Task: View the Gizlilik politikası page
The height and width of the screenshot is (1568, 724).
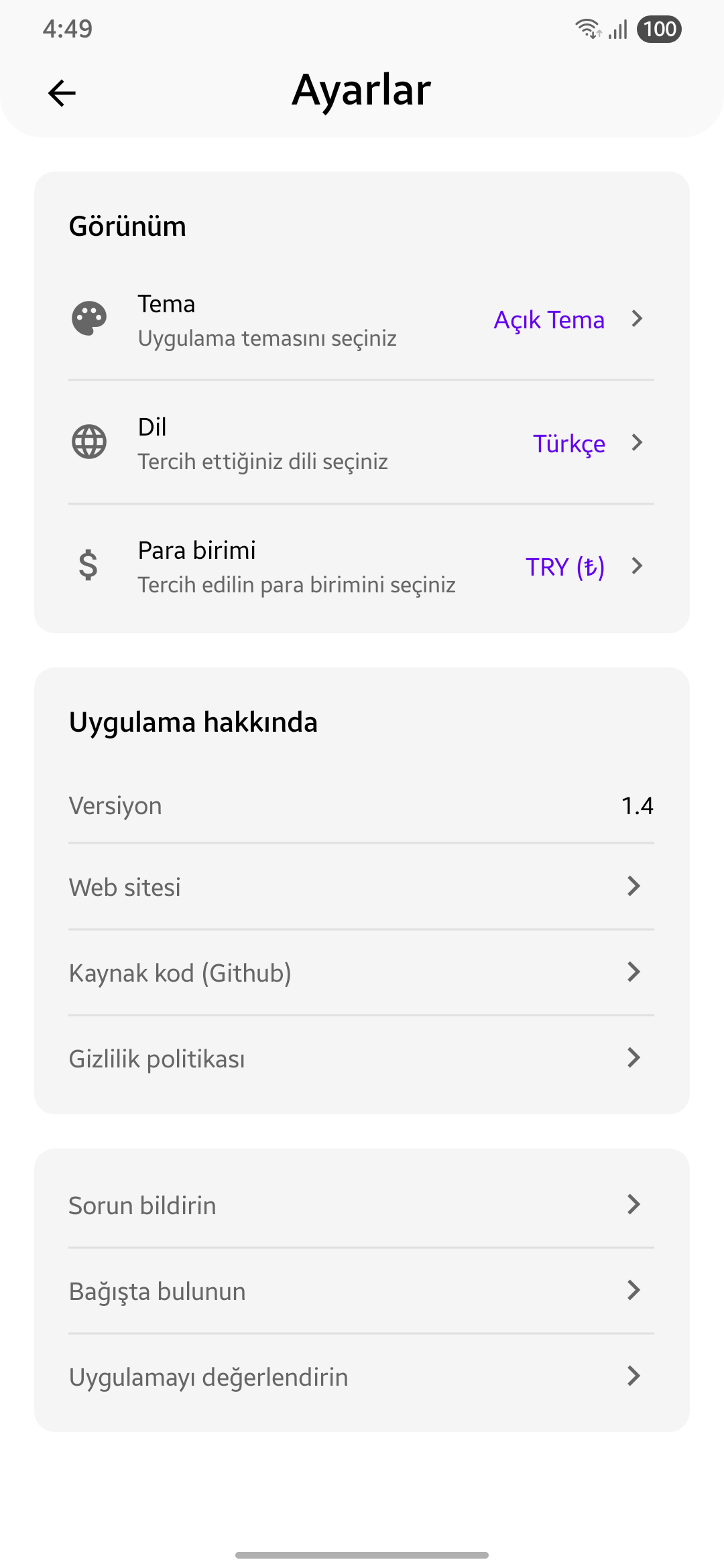Action: (x=362, y=1058)
